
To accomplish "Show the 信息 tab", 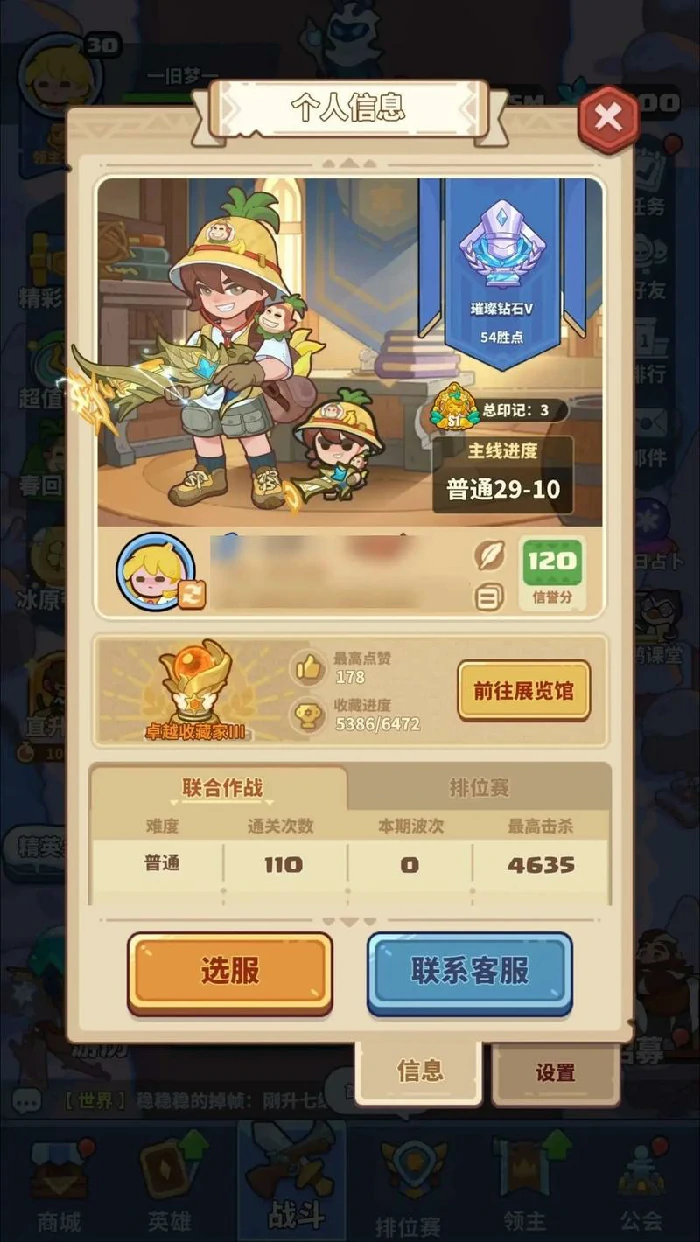I will click(x=420, y=1071).
